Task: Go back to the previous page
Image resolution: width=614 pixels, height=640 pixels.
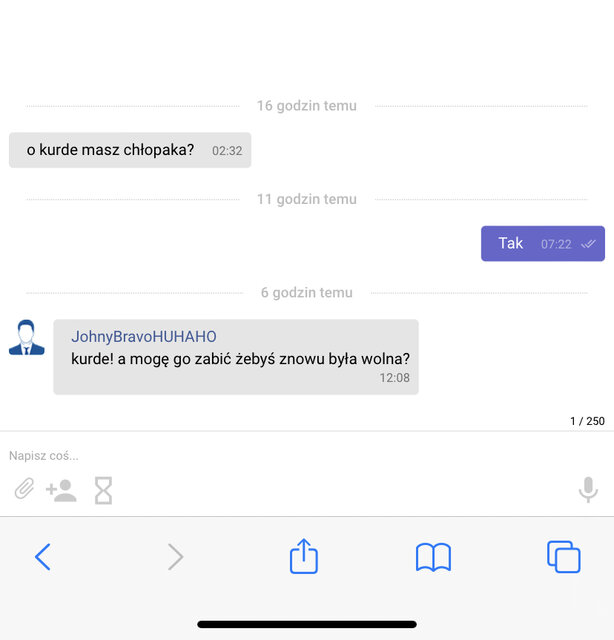Action: pos(42,557)
